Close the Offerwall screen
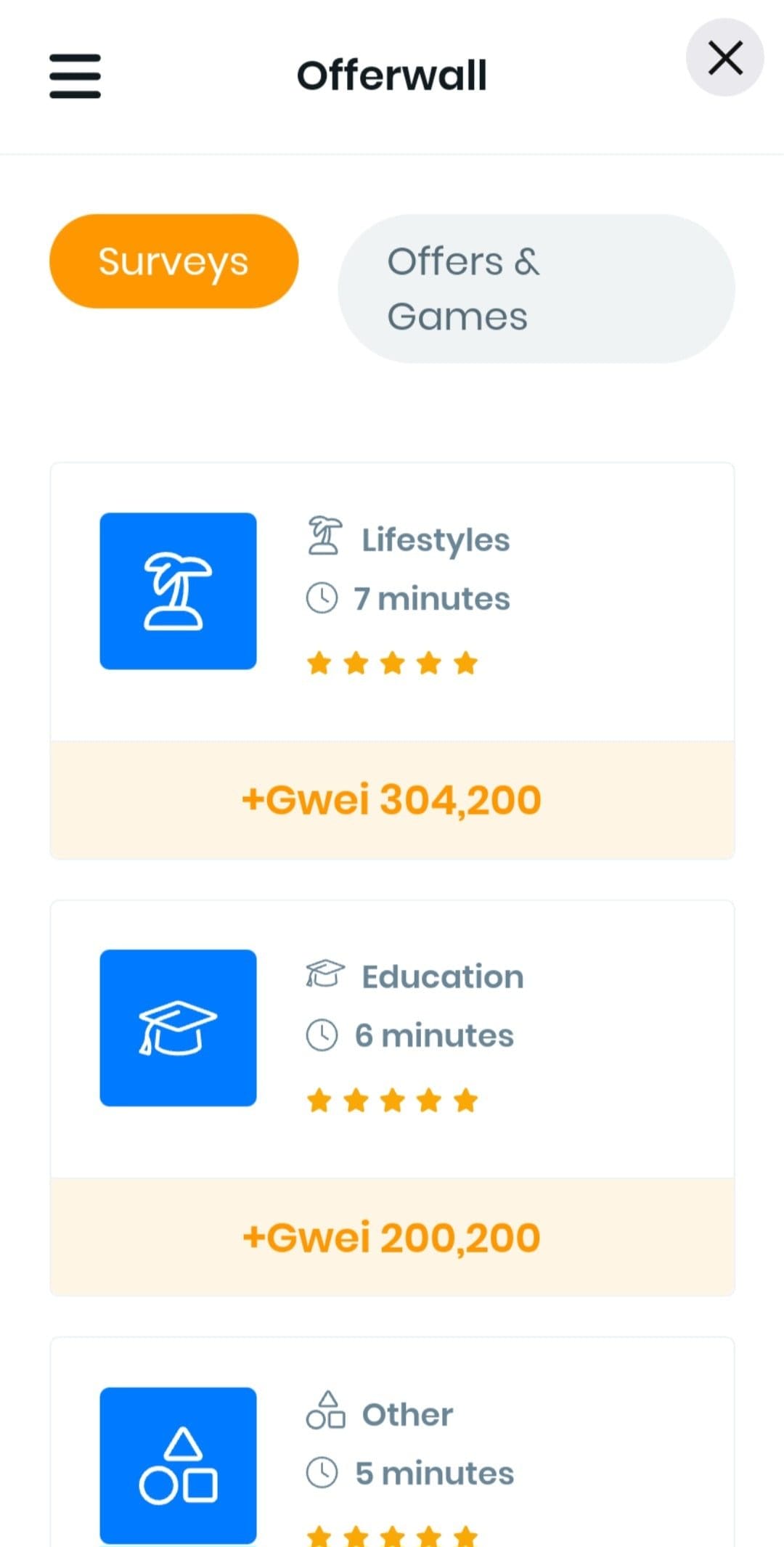784x1547 pixels. (724, 58)
